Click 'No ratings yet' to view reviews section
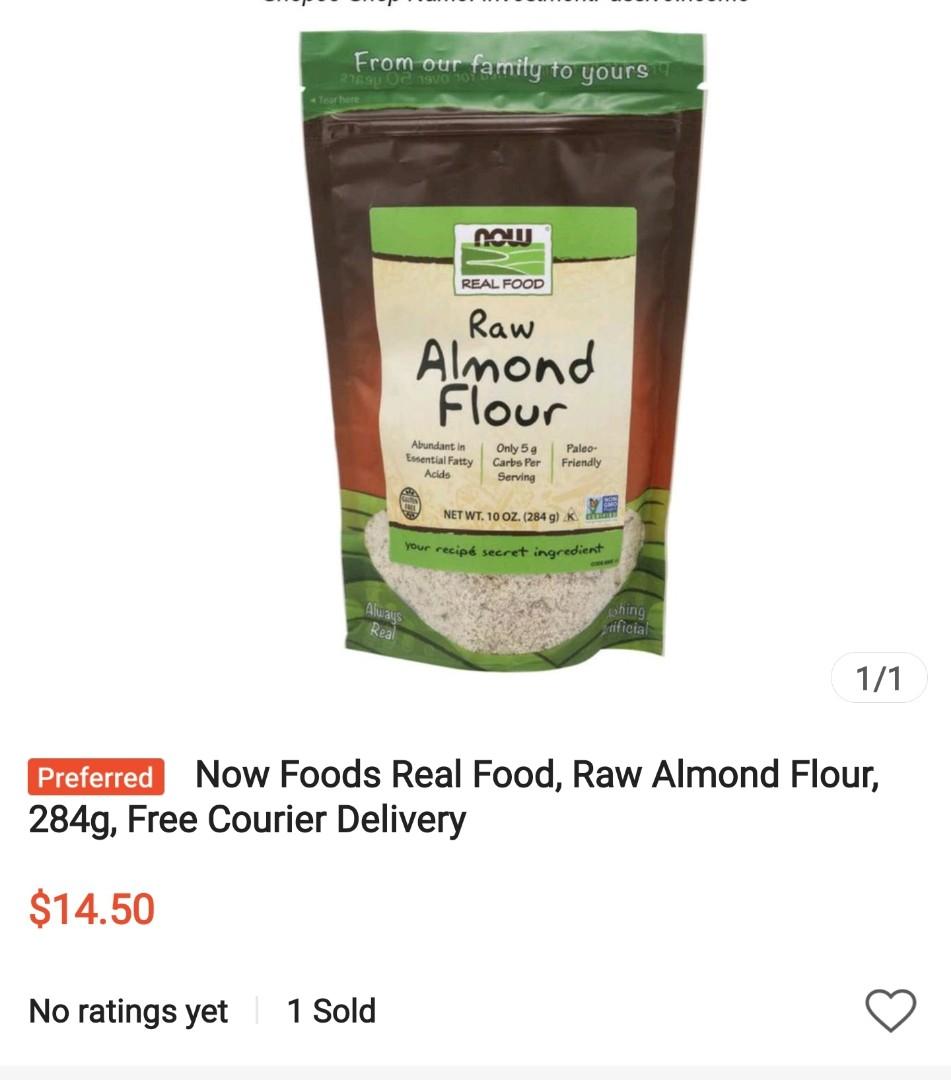The image size is (951, 1080). point(128,1012)
